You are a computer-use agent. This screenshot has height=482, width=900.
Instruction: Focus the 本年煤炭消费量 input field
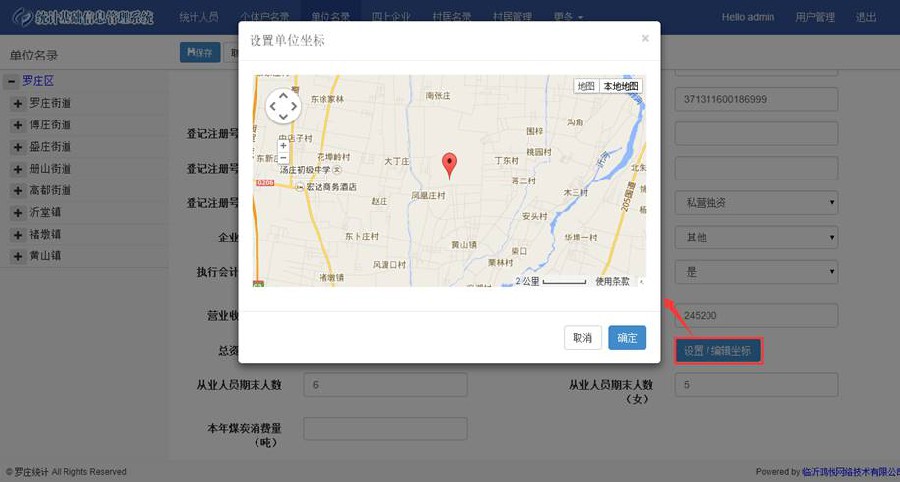[385, 428]
